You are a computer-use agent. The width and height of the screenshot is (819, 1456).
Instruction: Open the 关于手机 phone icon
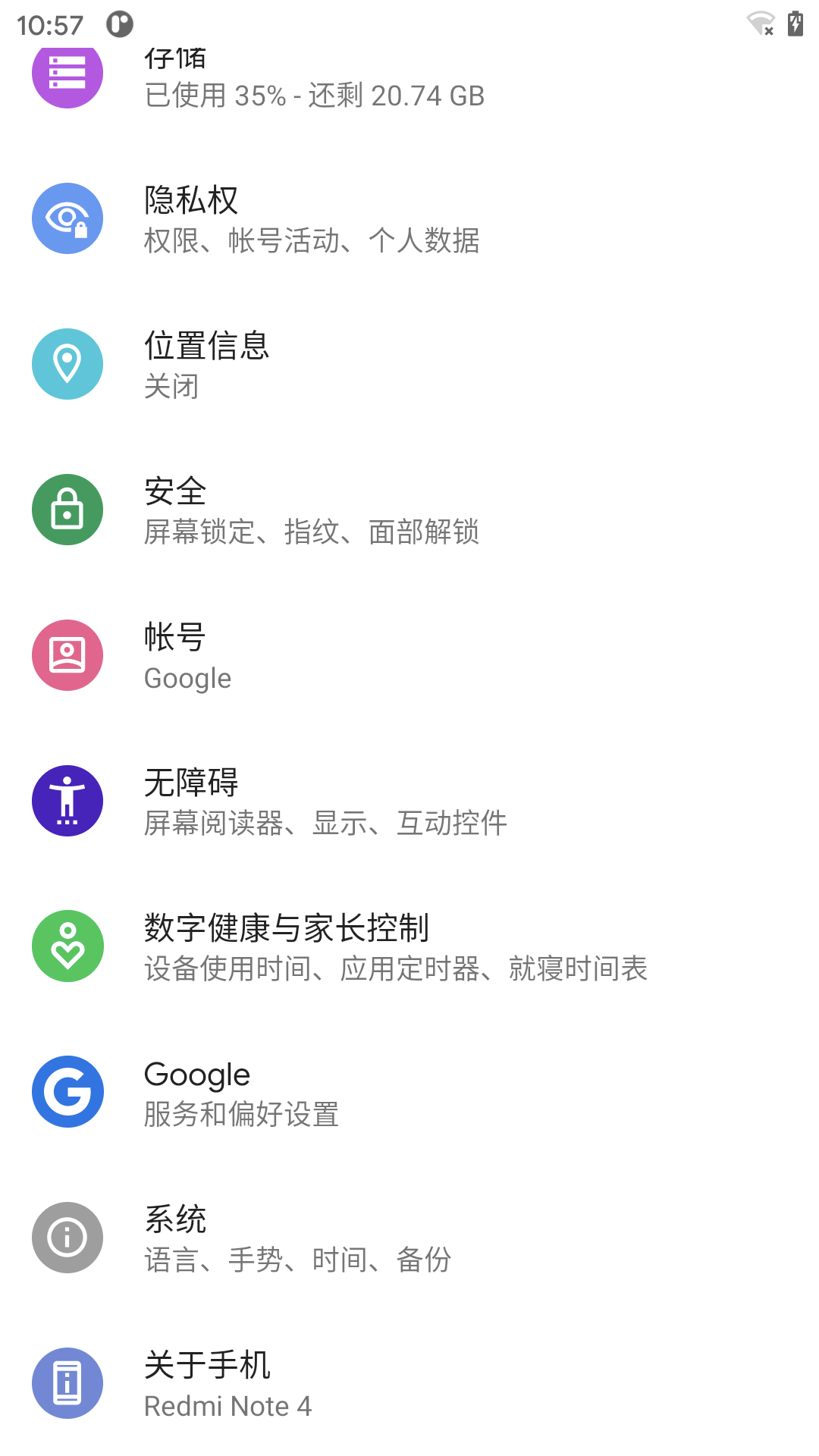click(67, 1382)
